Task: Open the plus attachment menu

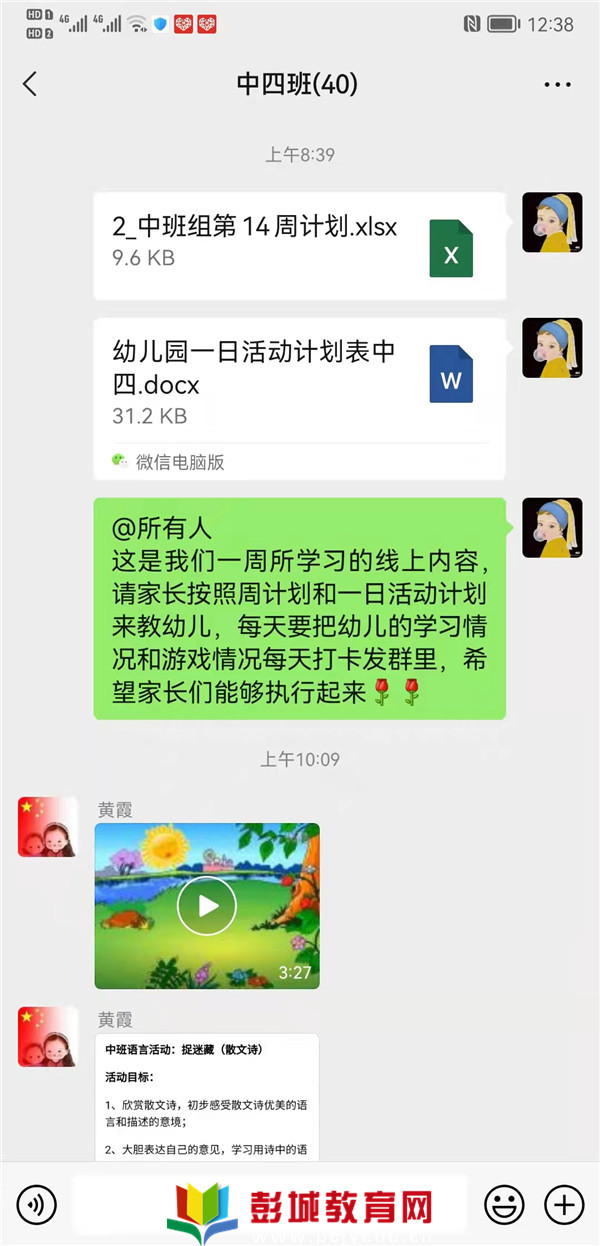Action: [564, 1204]
